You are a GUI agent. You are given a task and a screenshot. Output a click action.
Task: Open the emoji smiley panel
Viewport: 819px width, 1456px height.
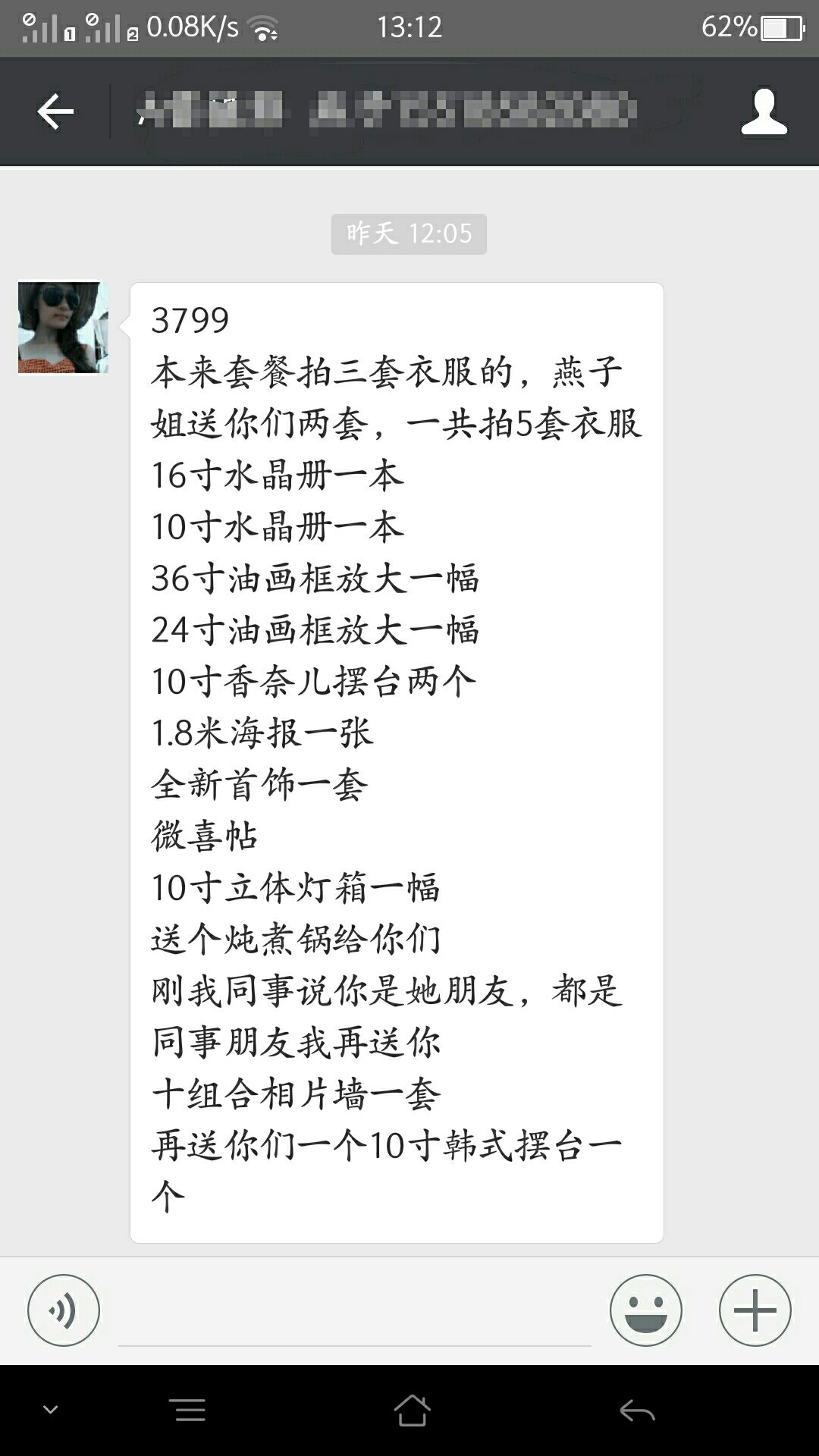[x=646, y=1310]
